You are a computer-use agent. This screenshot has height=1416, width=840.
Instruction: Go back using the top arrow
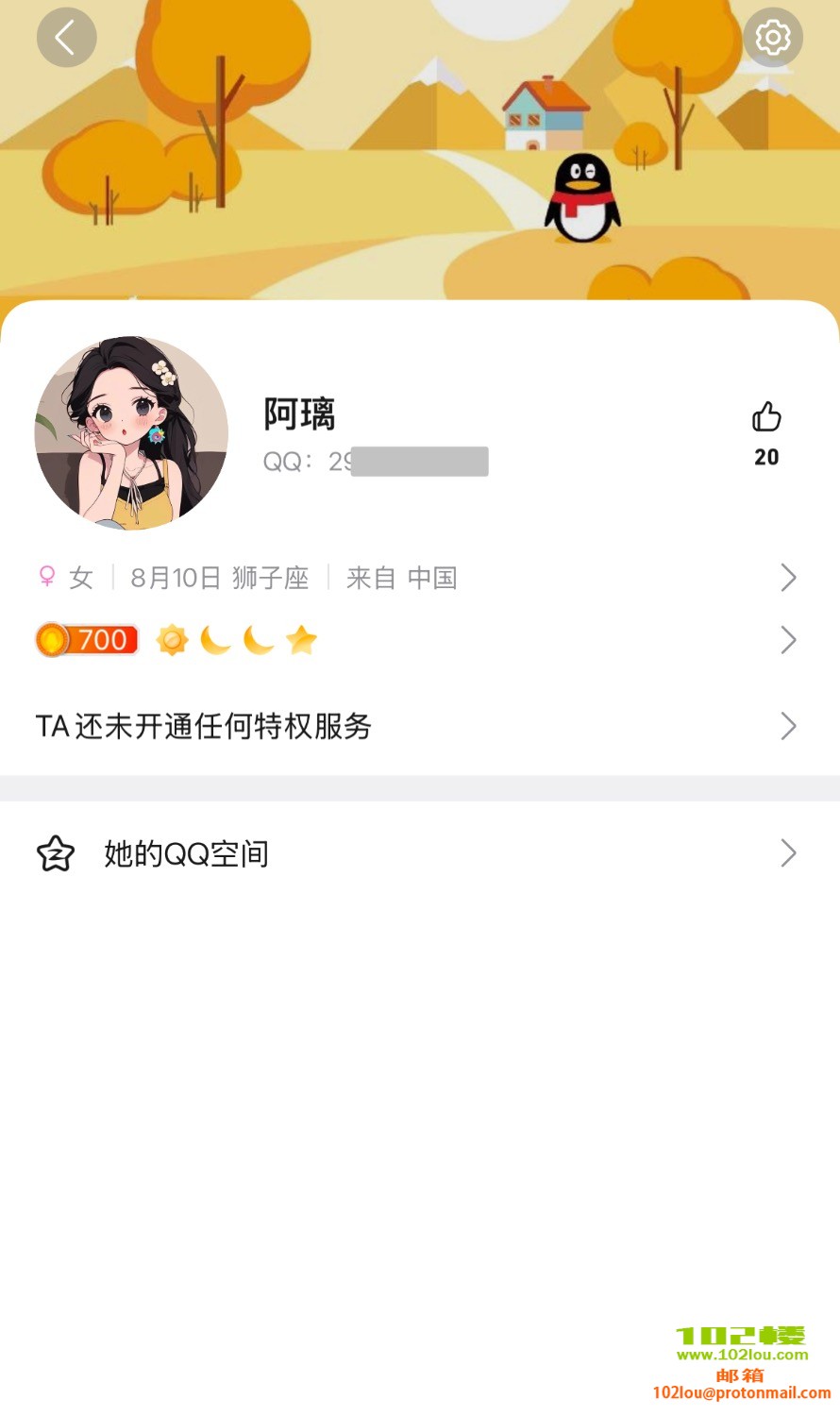point(66,38)
